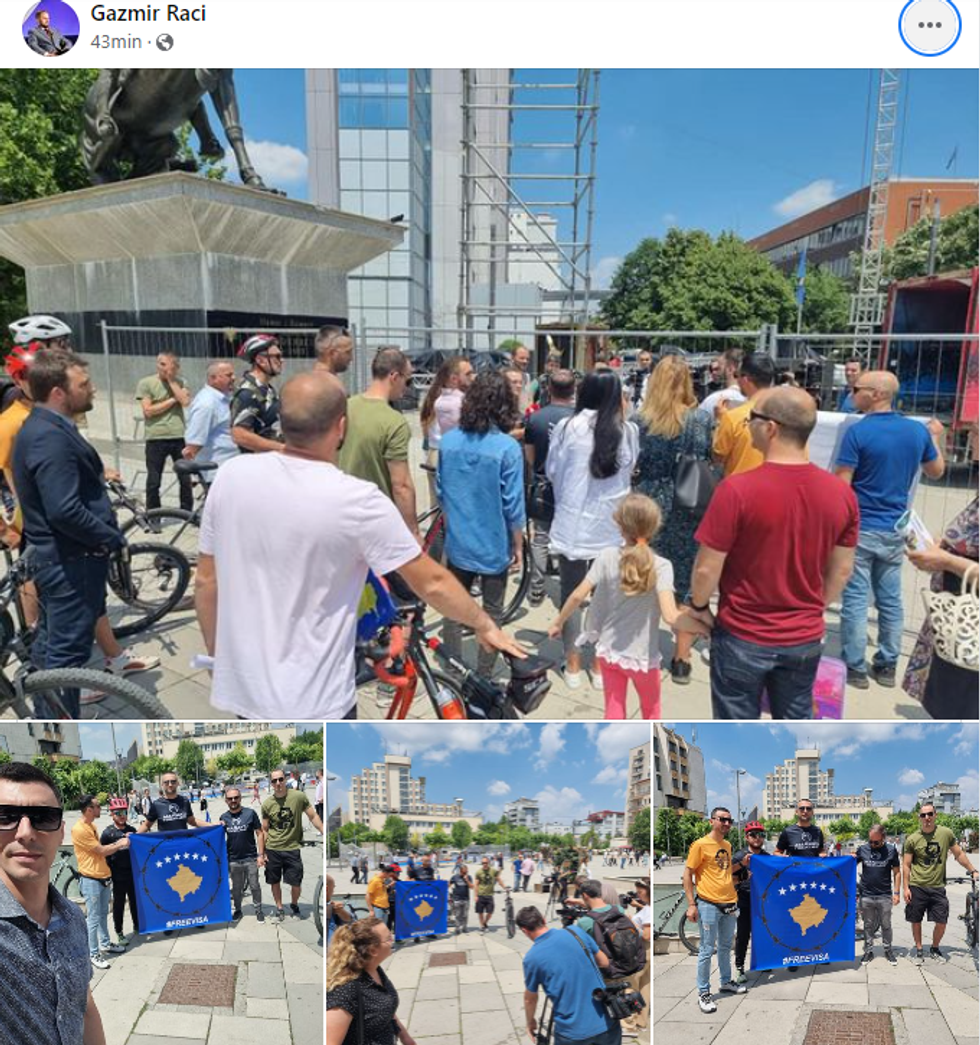
Task: Open the large crowd photo by the statue
Action: click(490, 393)
